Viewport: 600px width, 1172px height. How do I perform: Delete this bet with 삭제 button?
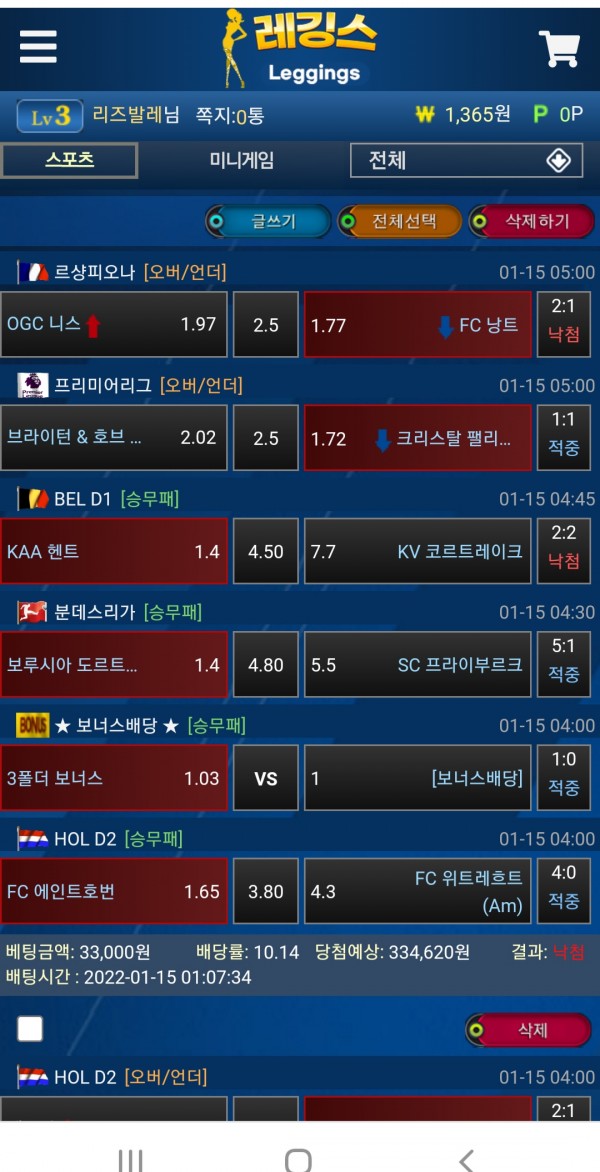529,1029
